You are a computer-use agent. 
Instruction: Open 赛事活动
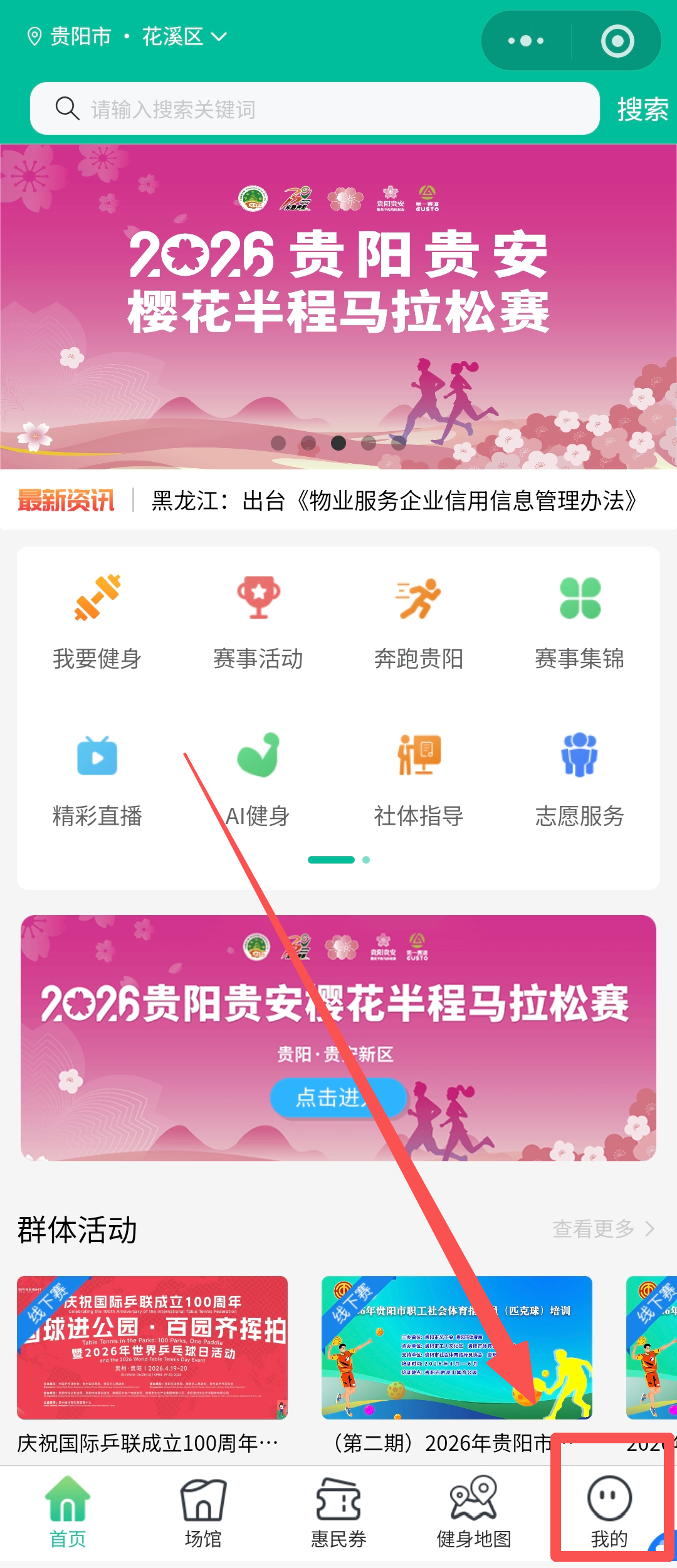coord(258,620)
